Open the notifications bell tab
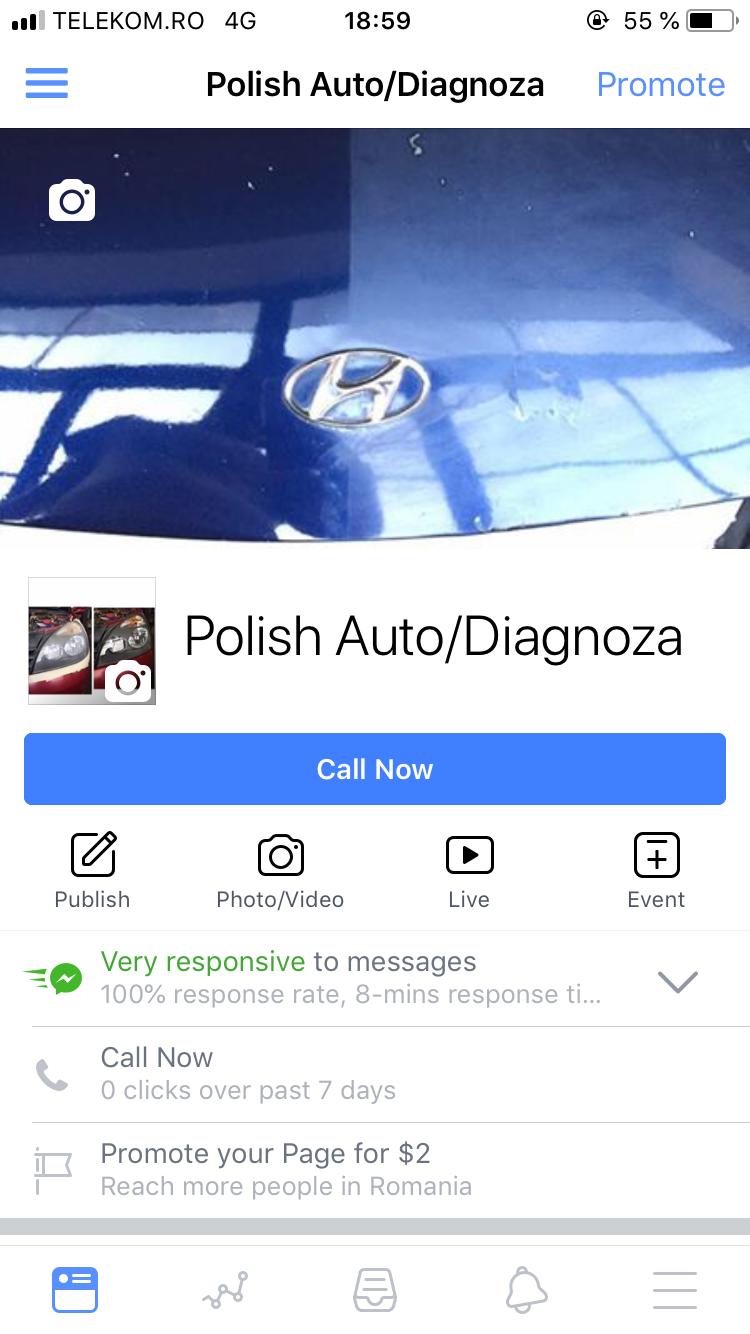The height and width of the screenshot is (1334, 750). 527,1289
